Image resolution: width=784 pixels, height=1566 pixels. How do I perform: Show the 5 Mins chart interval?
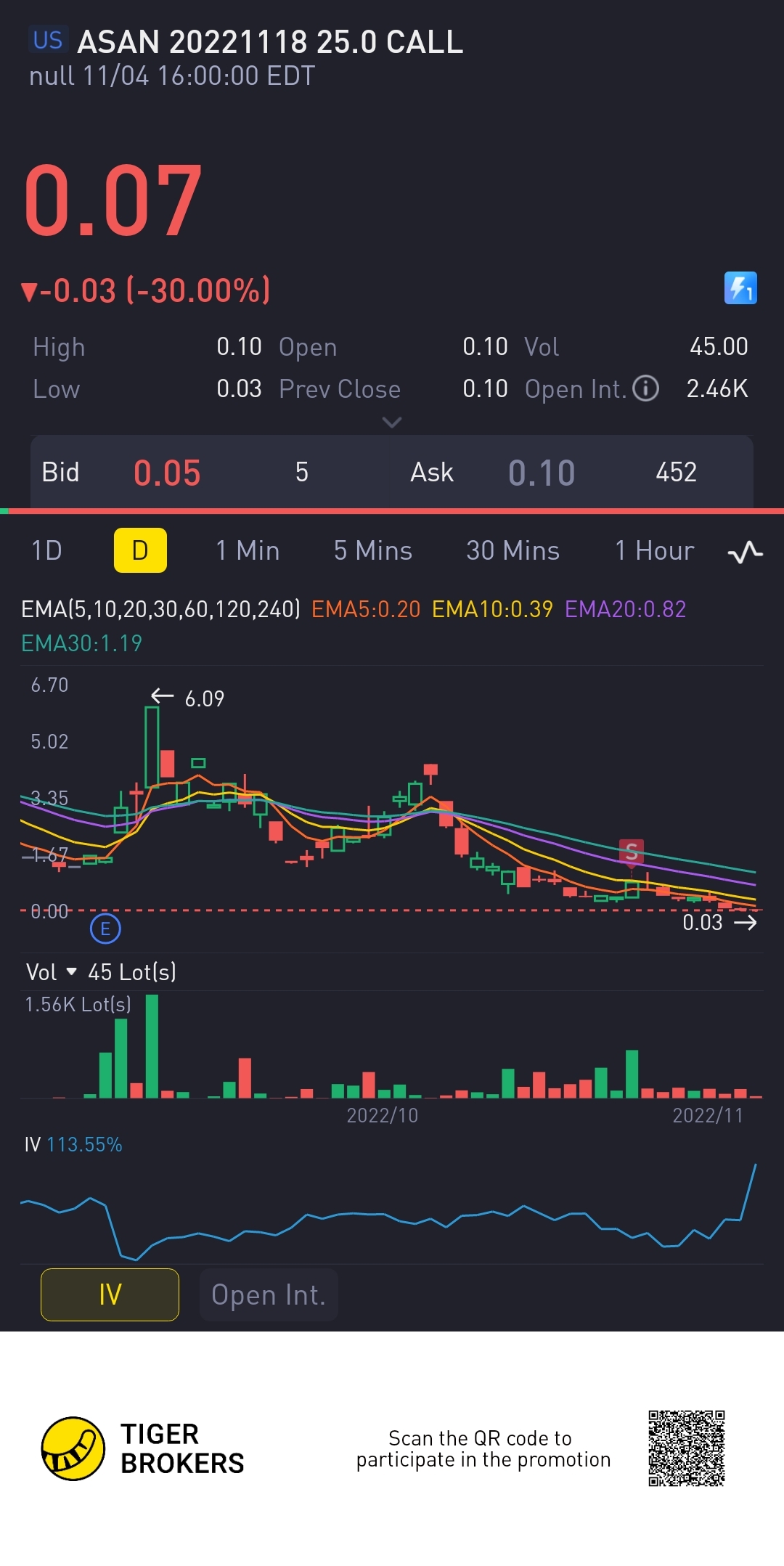pos(372,551)
